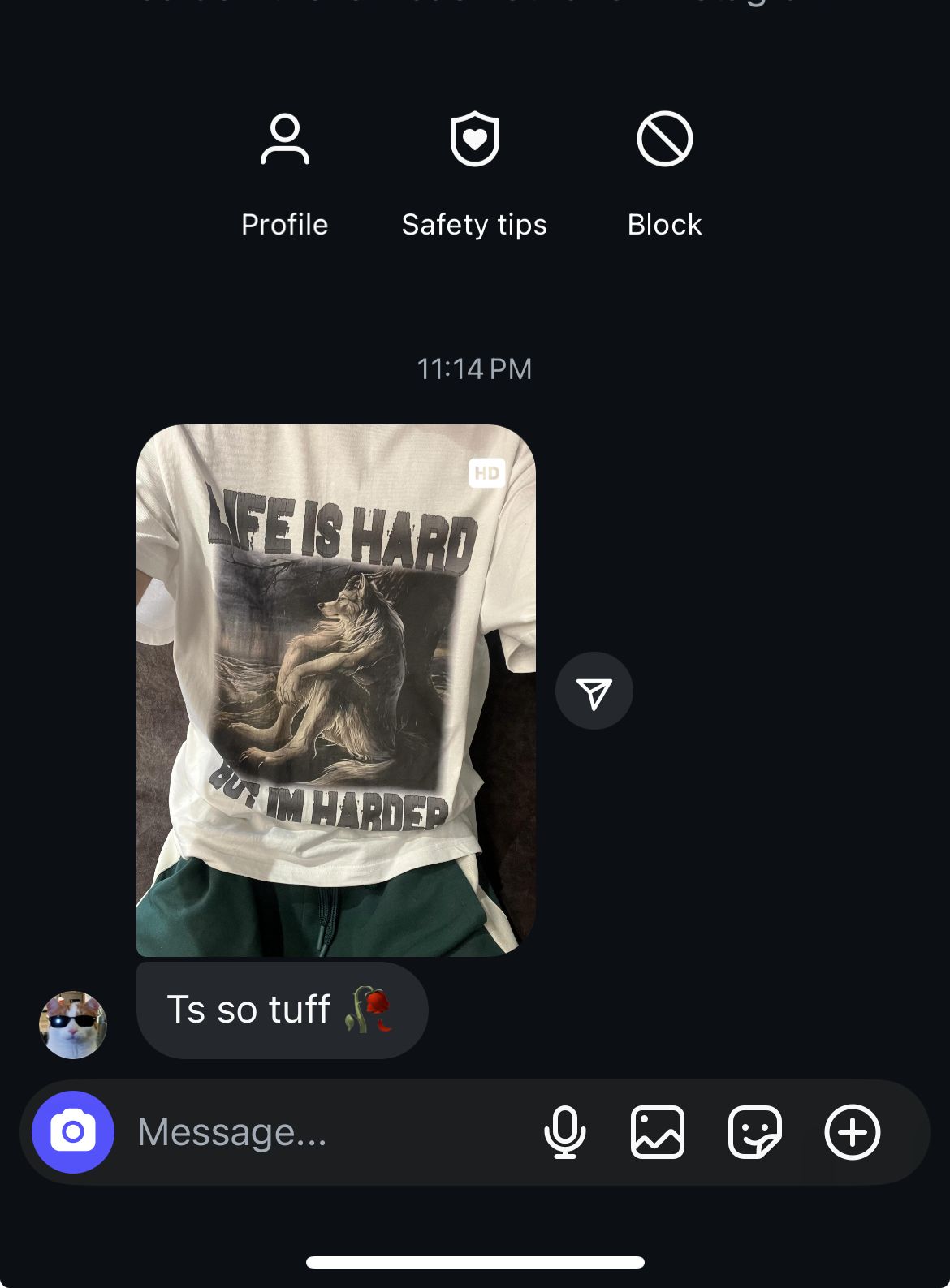950x1288 pixels.
Task: Tap the sender's cat avatar
Action: point(73,1024)
